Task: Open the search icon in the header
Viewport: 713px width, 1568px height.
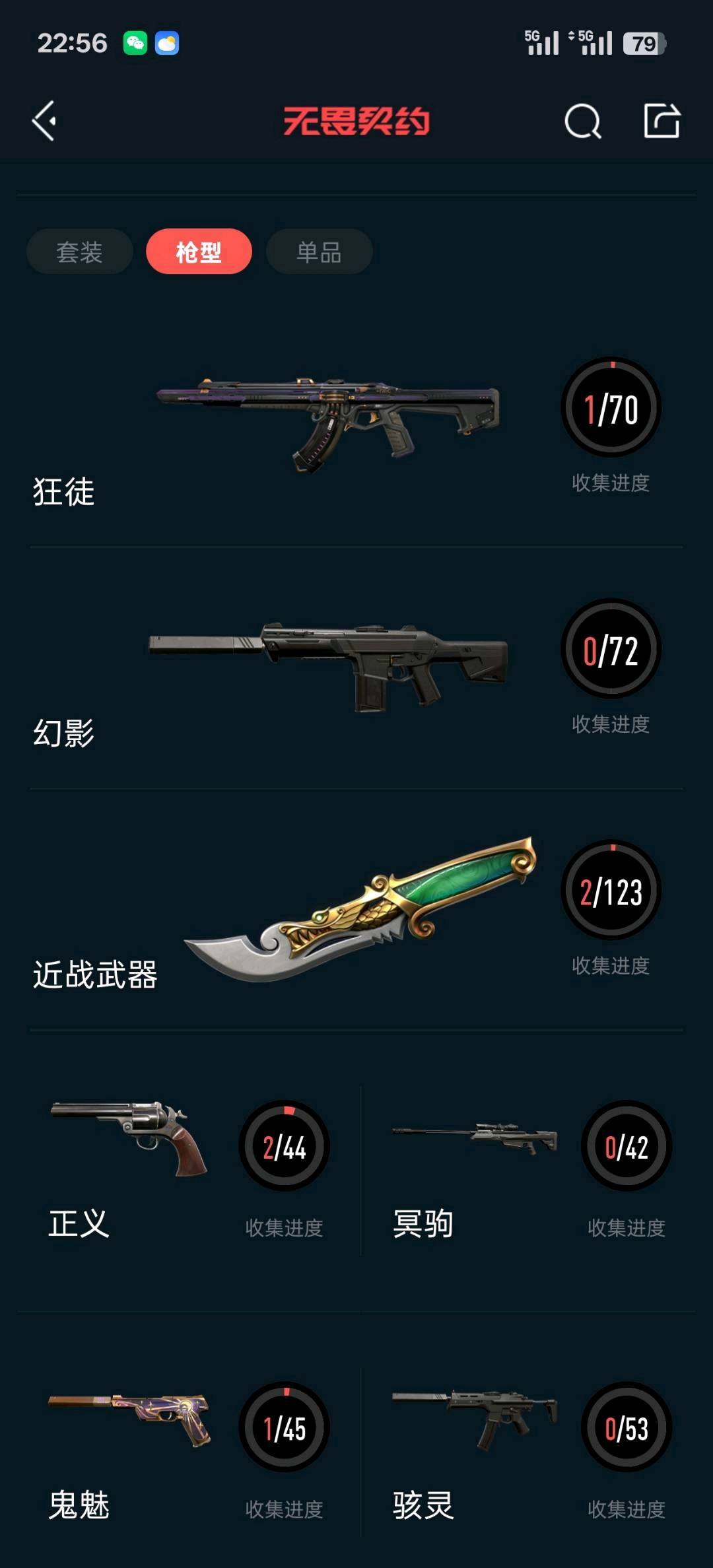Action: pyautogui.click(x=583, y=121)
